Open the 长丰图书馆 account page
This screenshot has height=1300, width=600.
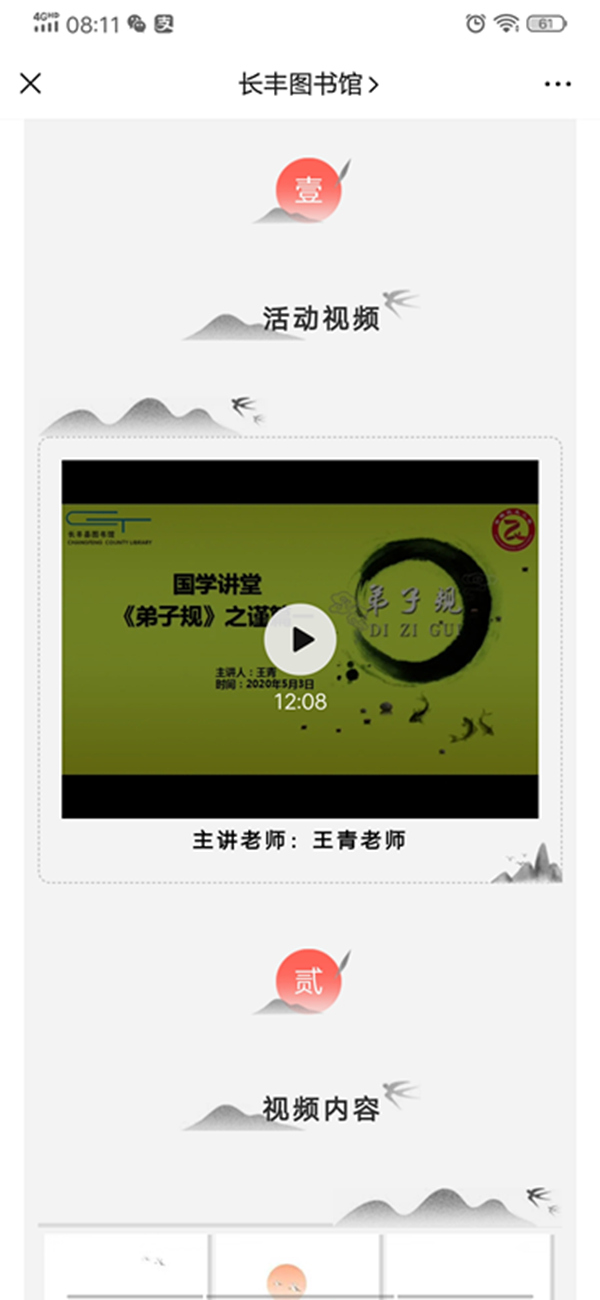308,84
